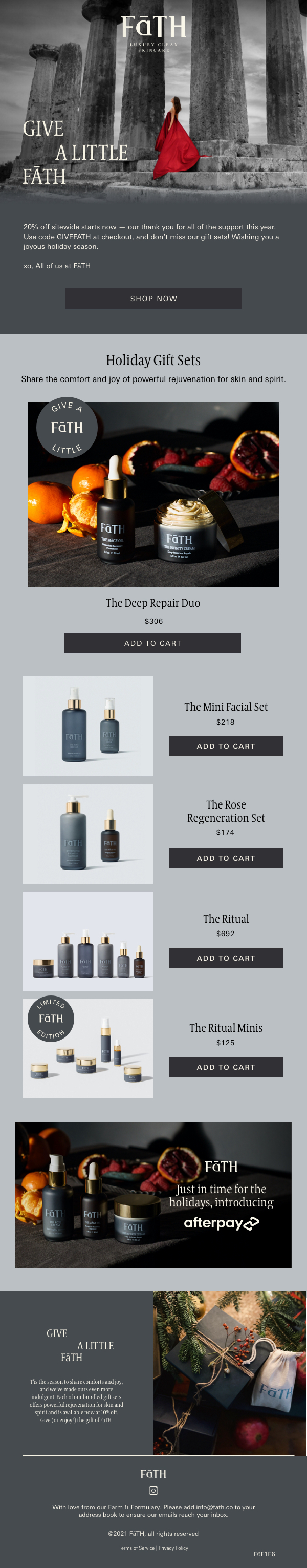307x1568 pixels.
Task: Open The Mini Facial Set product image
Action: [88, 726]
